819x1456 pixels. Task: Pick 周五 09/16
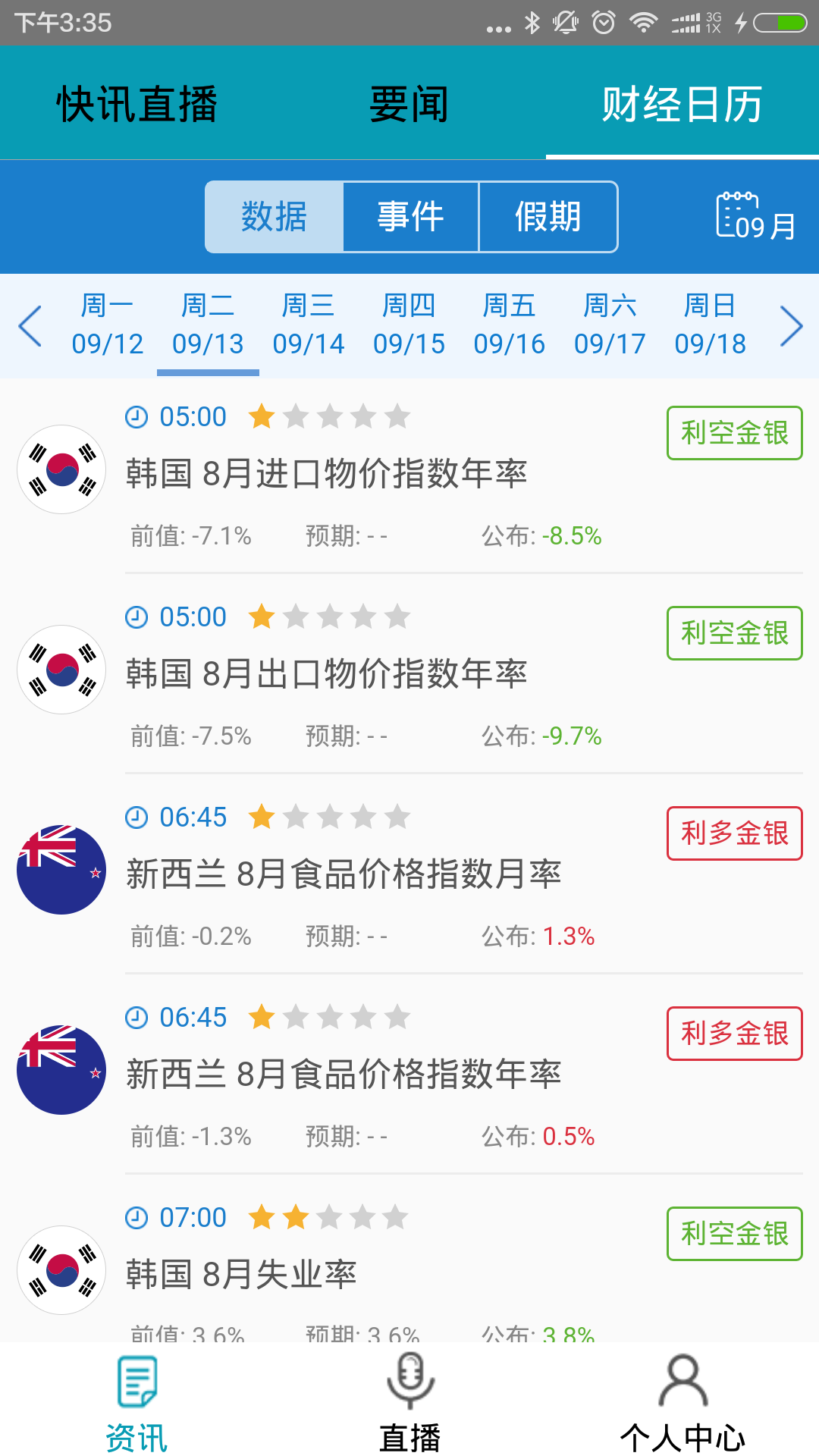pos(510,325)
